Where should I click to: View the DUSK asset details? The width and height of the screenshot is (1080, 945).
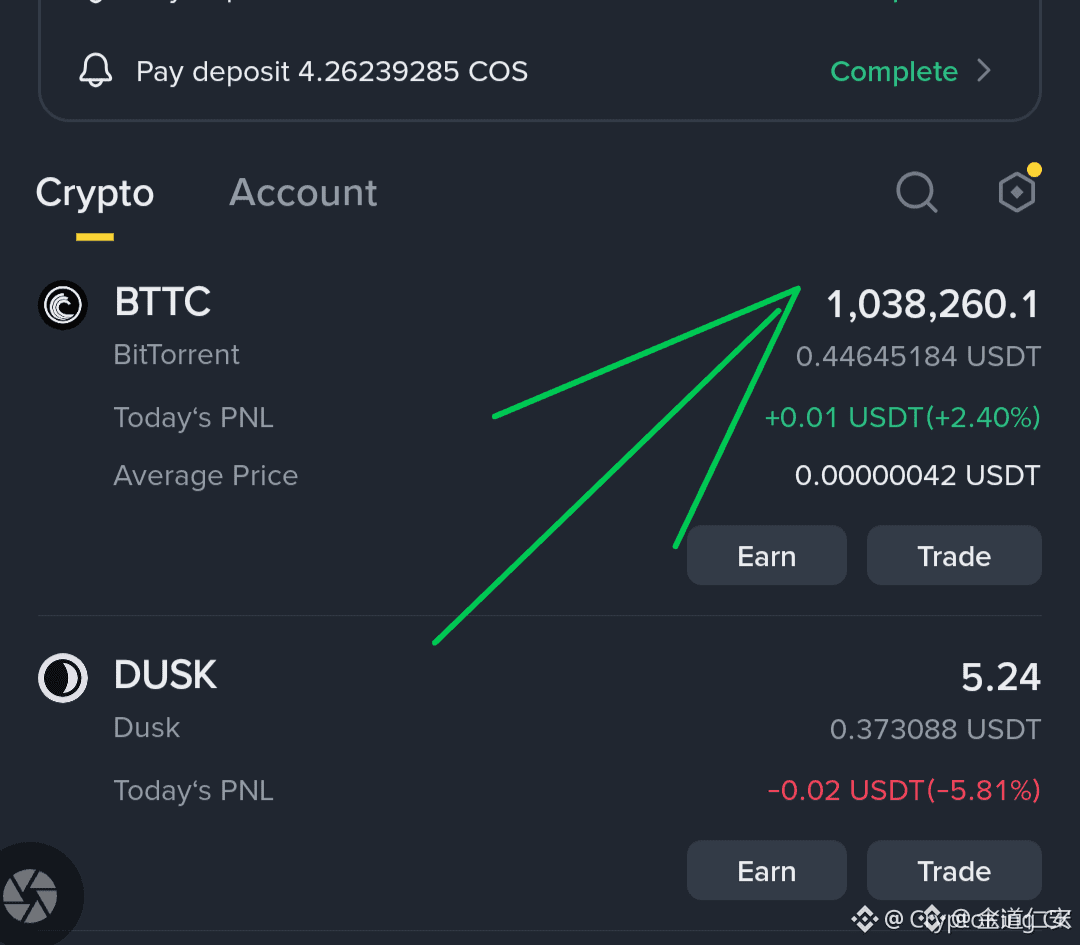tap(165, 676)
